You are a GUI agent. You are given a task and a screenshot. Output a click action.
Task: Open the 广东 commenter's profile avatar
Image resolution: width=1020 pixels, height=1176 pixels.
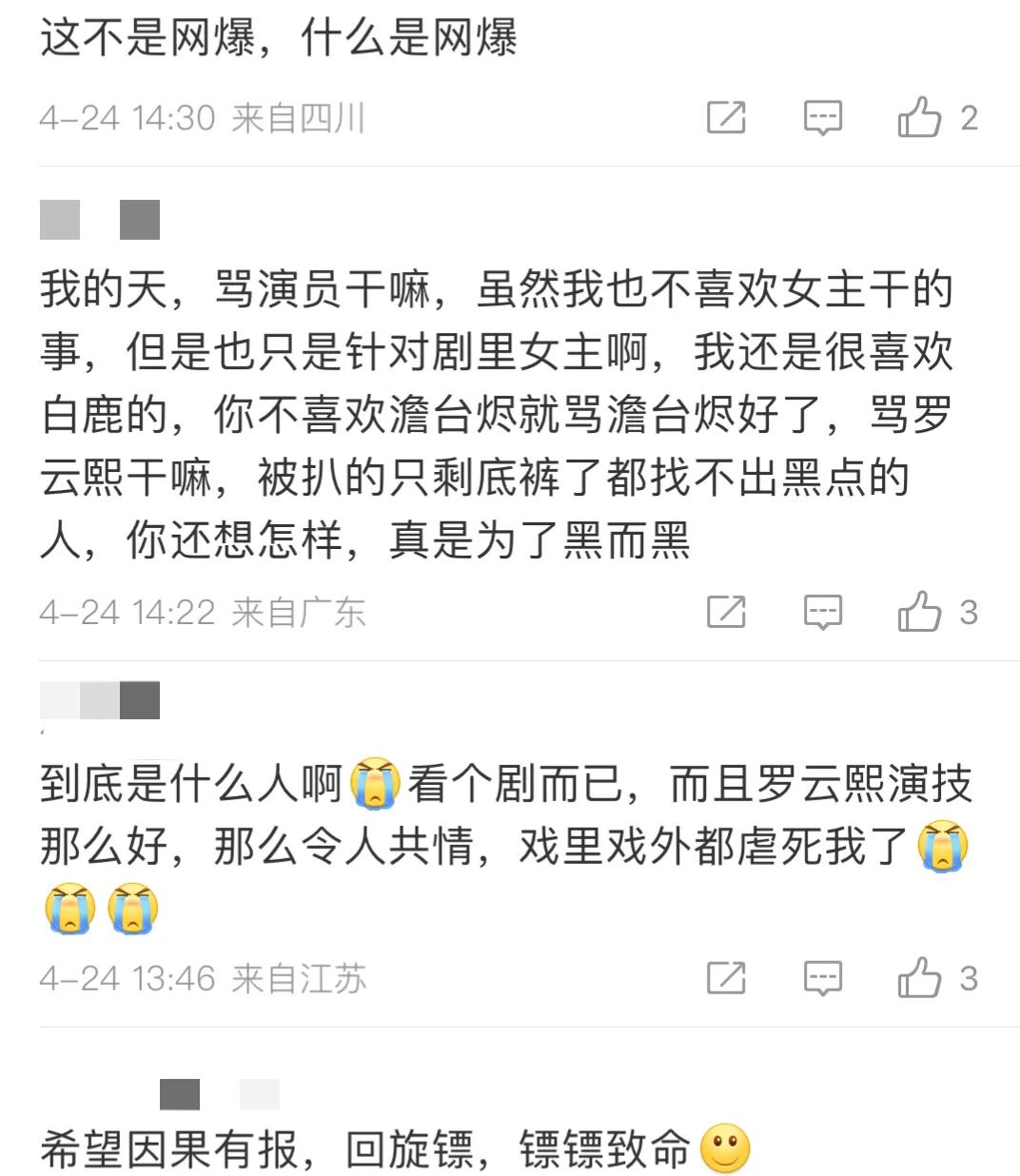(x=60, y=220)
